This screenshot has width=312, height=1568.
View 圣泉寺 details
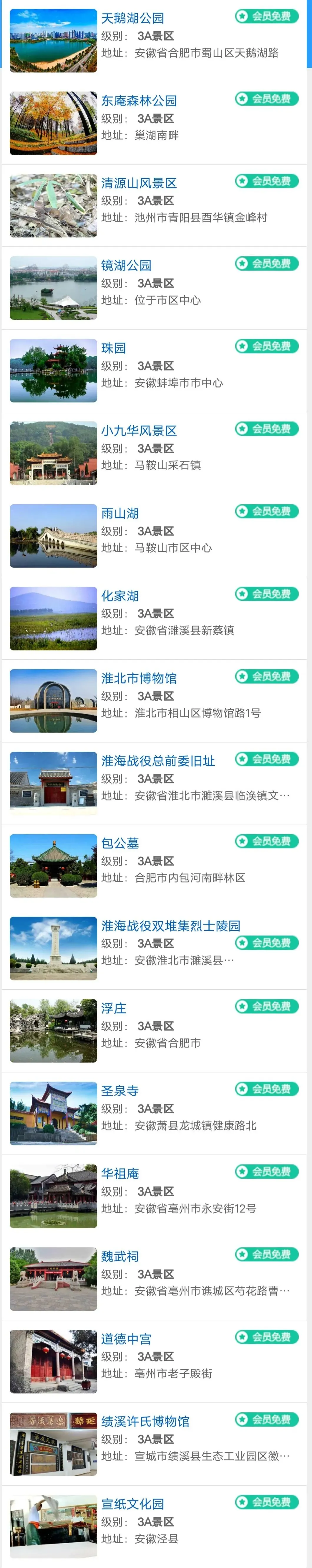[x=120, y=1091]
